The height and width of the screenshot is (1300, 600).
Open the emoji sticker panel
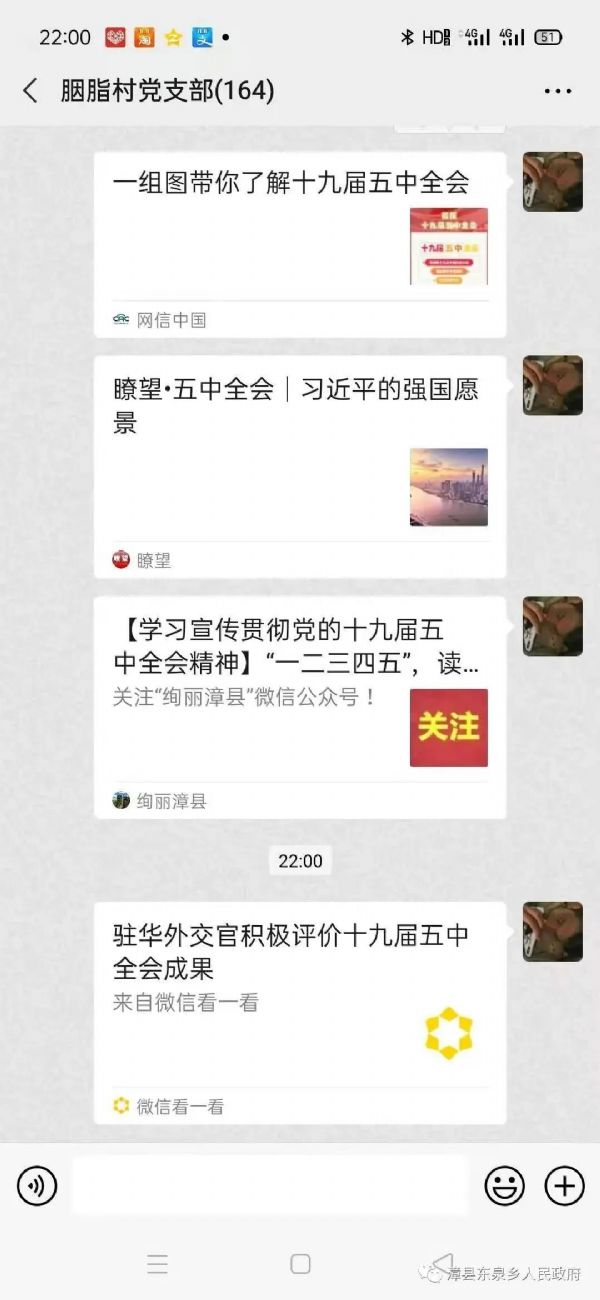click(505, 1186)
